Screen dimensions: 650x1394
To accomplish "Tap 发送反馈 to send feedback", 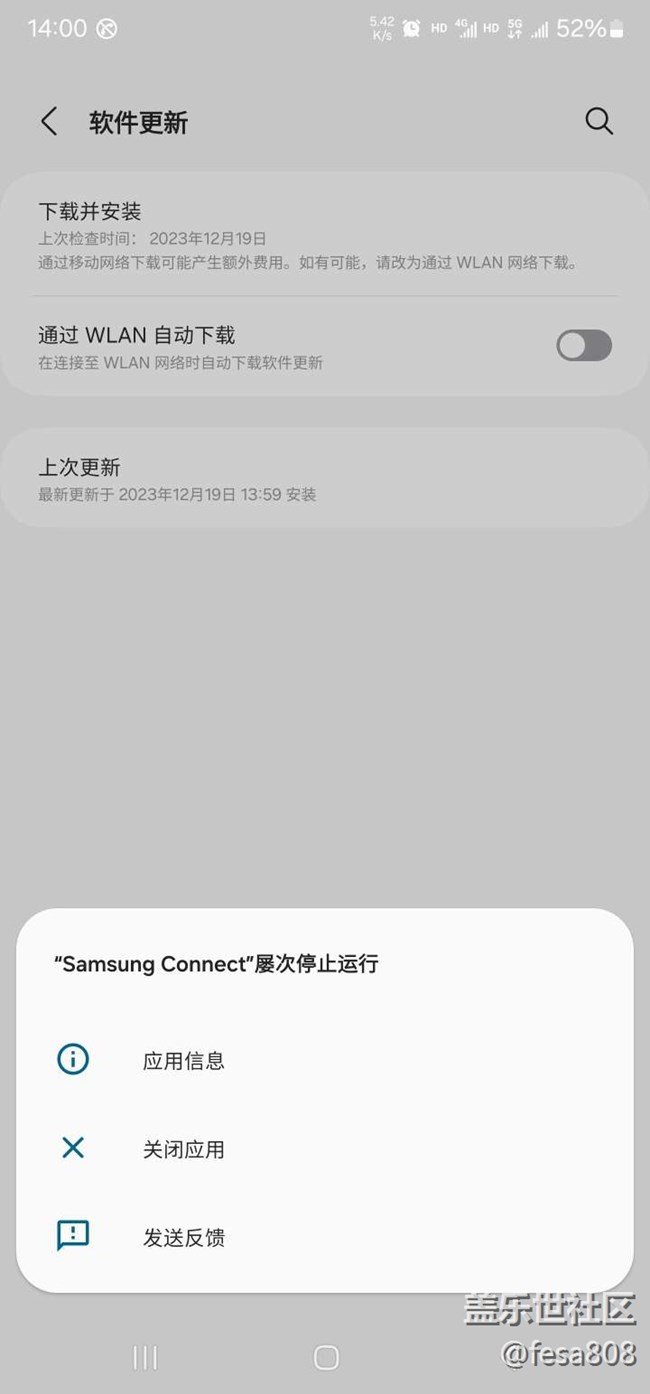I will tap(183, 1238).
